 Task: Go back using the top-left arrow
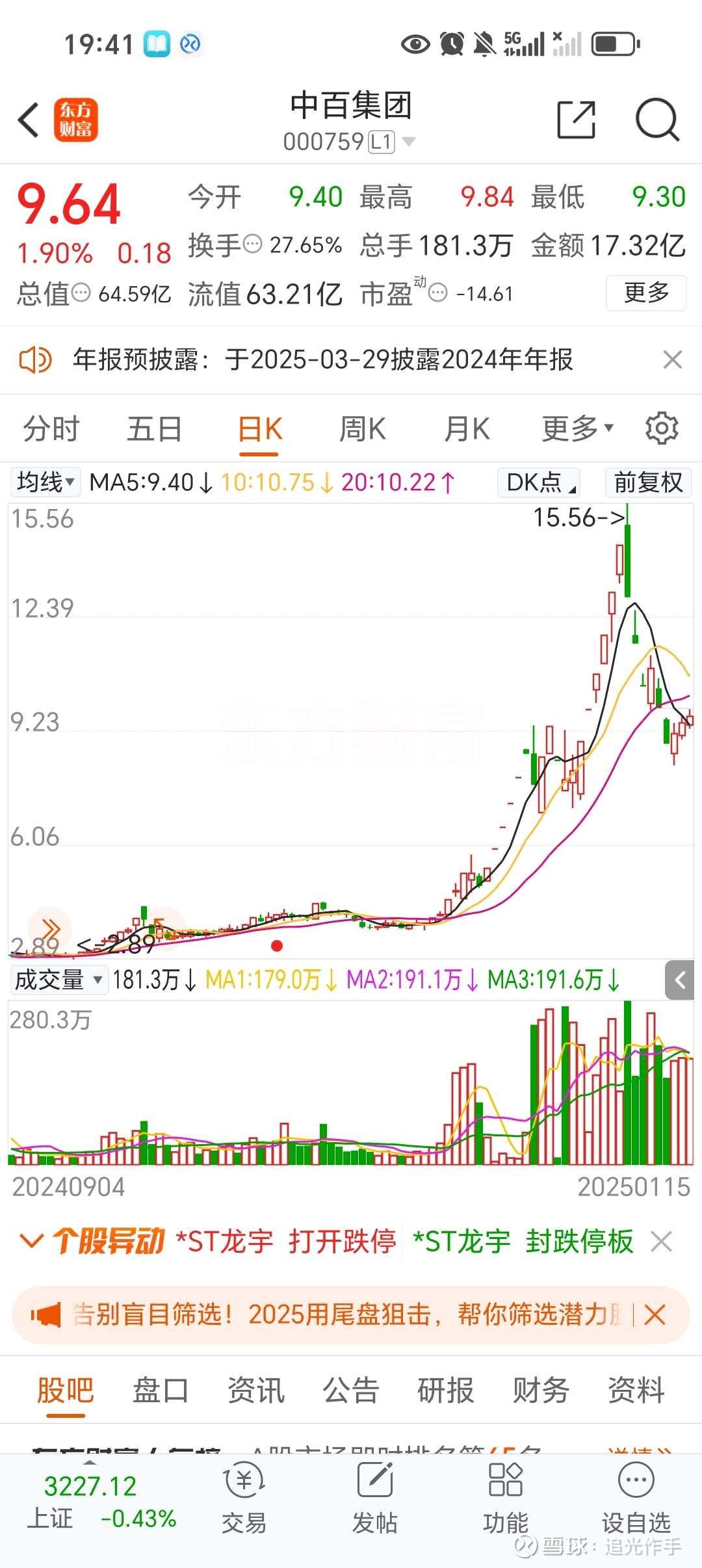pos(29,120)
